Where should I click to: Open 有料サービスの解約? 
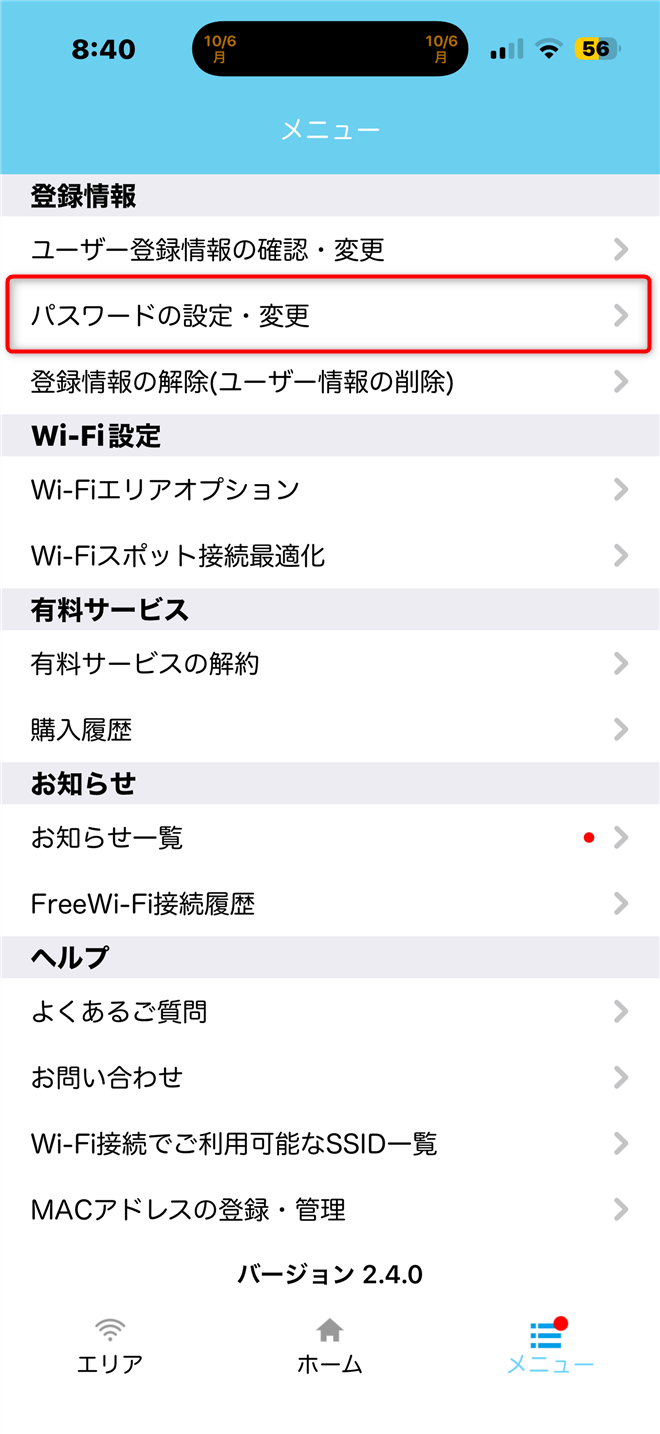coord(329,663)
